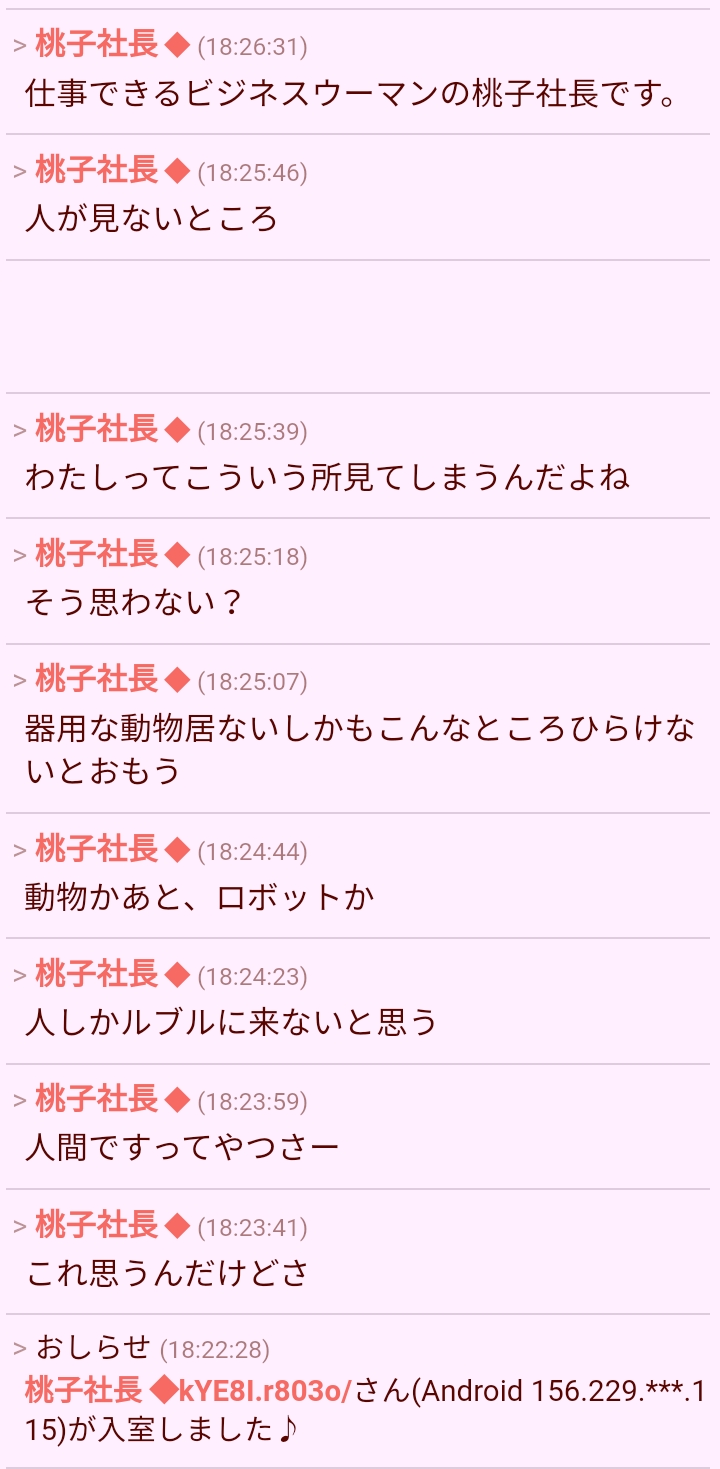Choose the reply arrow of the 18:24:23 message
The image size is (720, 1469).
pyautogui.click(x=20, y=976)
